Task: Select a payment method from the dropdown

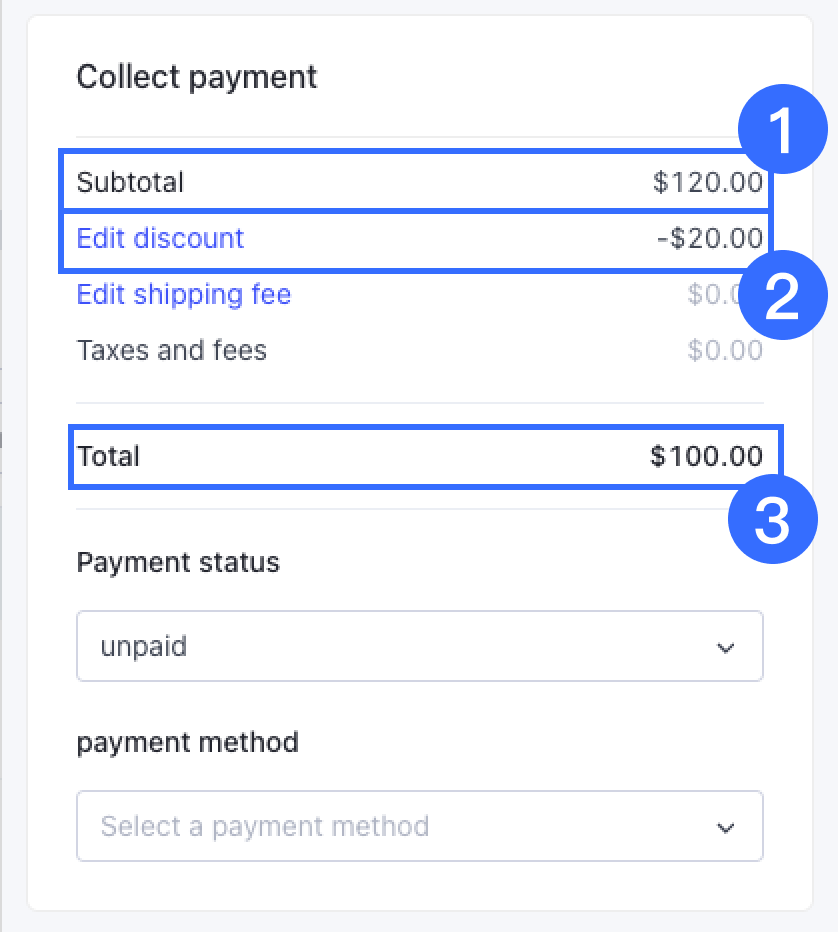Action: 419,827
